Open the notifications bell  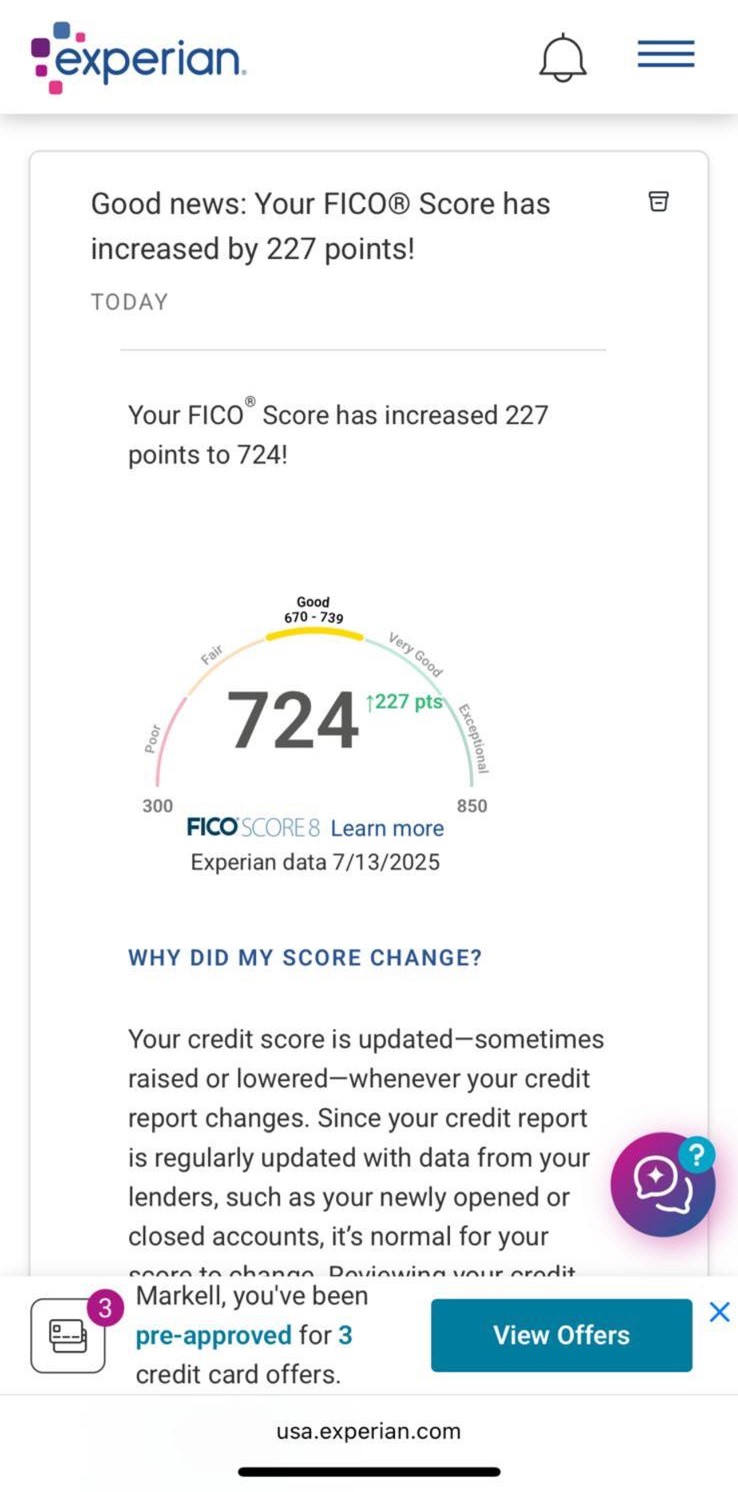click(x=562, y=57)
